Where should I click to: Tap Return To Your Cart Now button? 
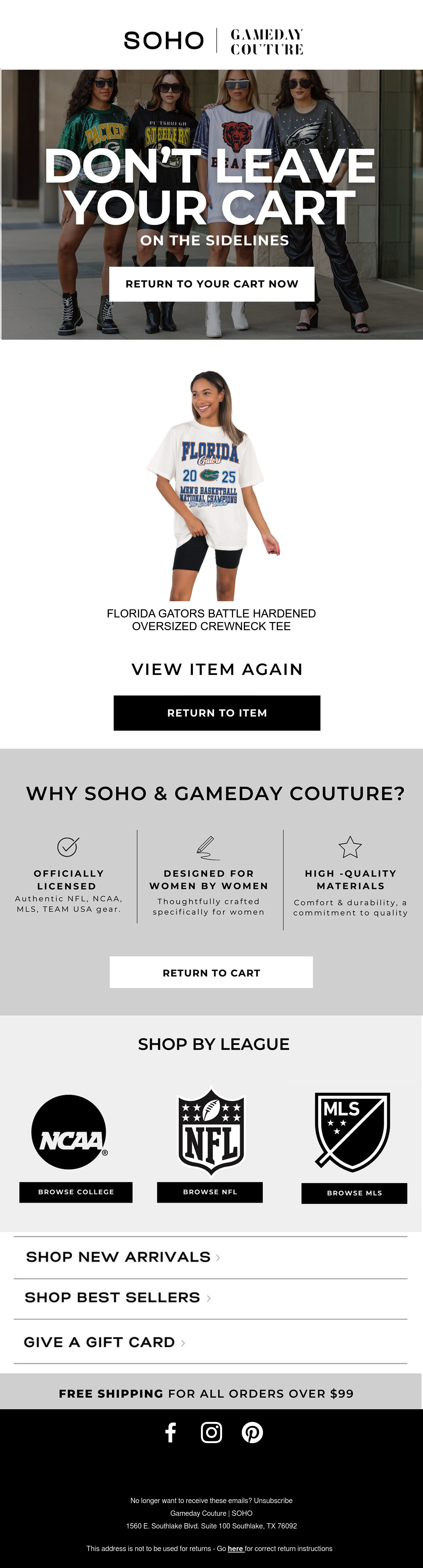coord(211,284)
